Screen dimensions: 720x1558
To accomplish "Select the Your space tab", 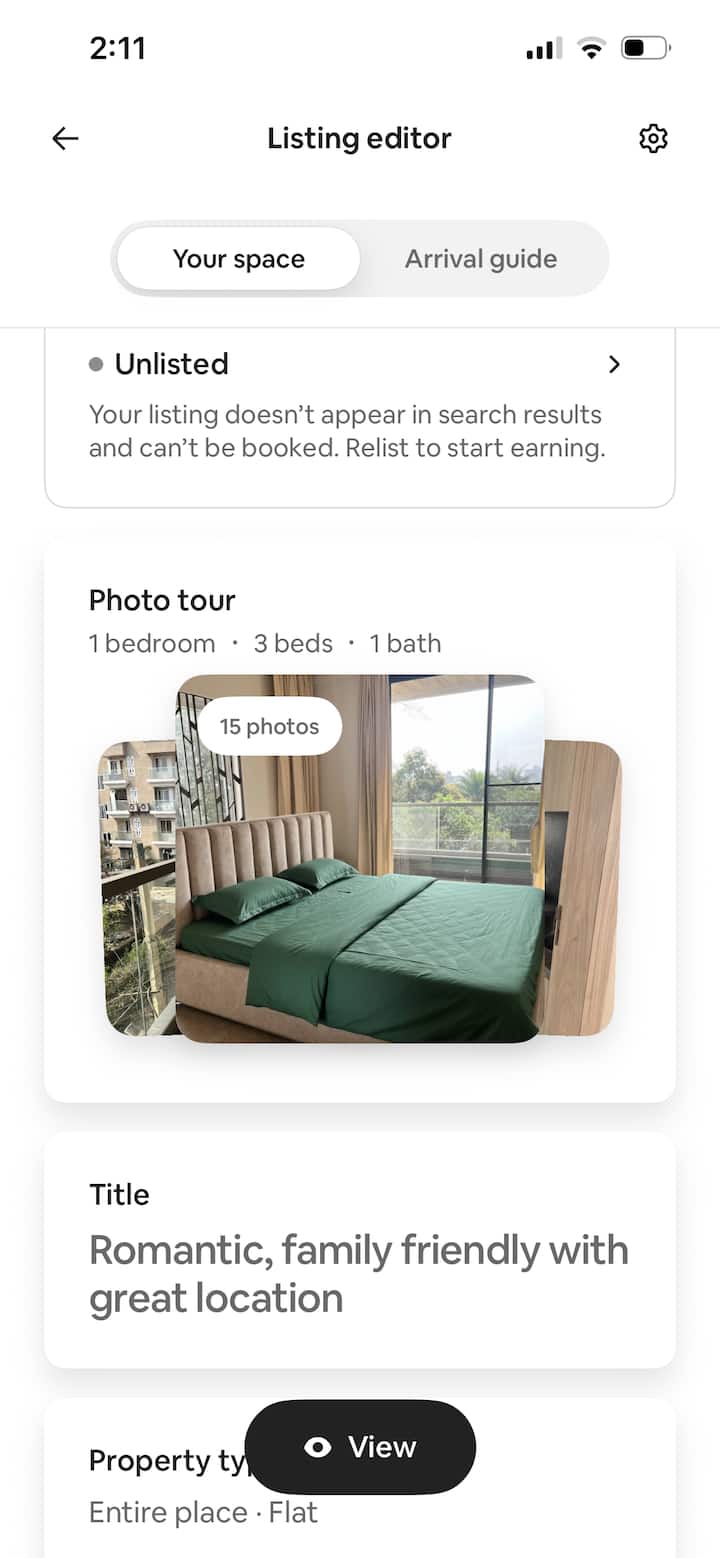I will 239,259.
